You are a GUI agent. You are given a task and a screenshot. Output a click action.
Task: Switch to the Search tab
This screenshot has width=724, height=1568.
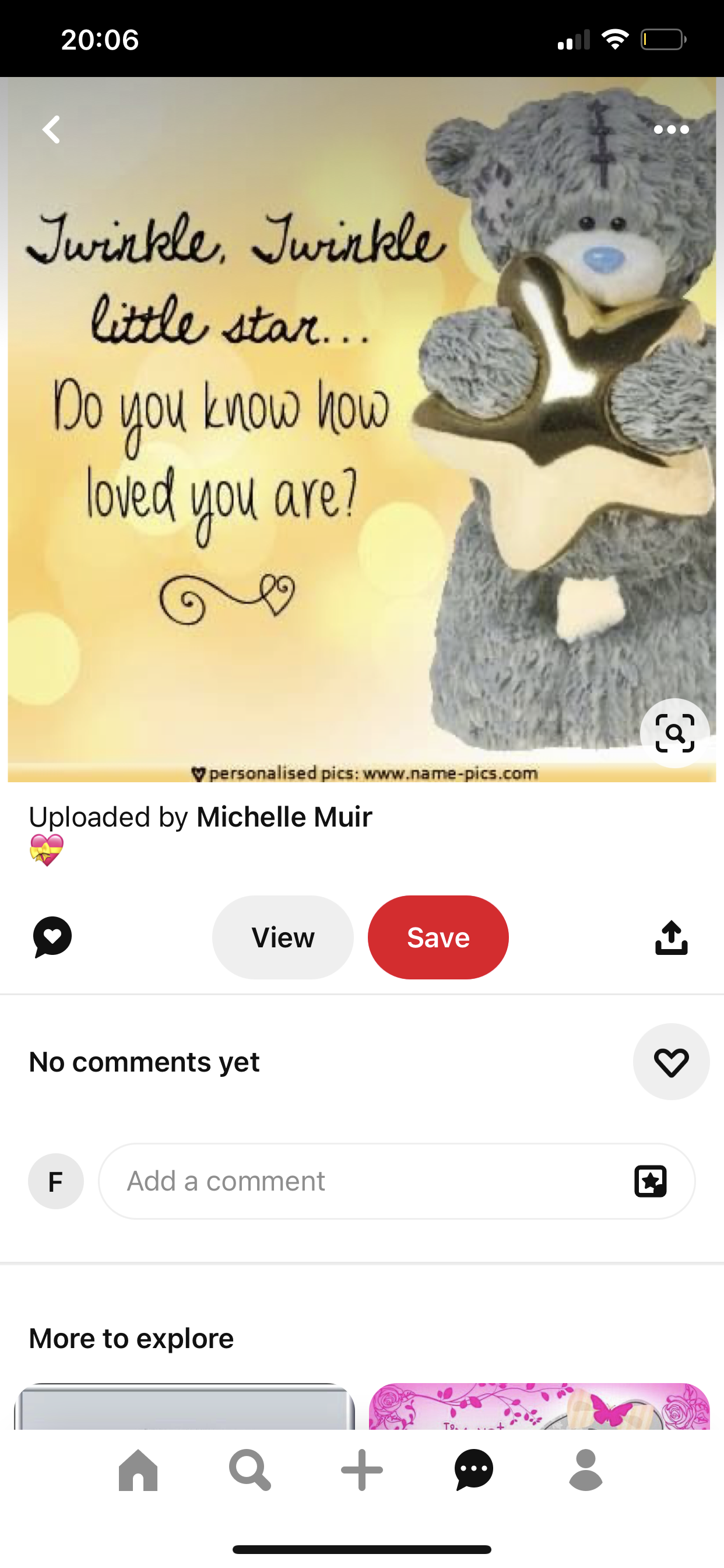249,1470
